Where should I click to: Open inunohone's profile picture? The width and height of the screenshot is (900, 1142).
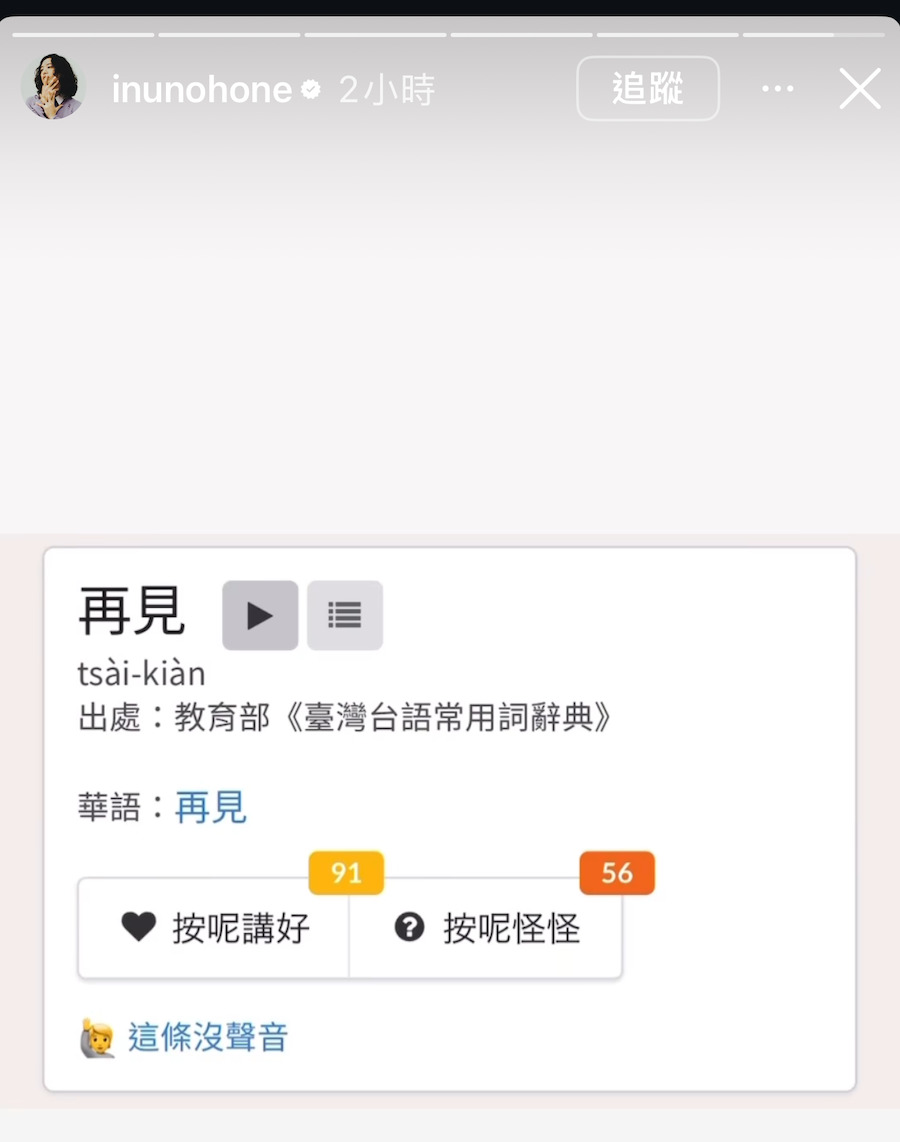[x=52, y=88]
